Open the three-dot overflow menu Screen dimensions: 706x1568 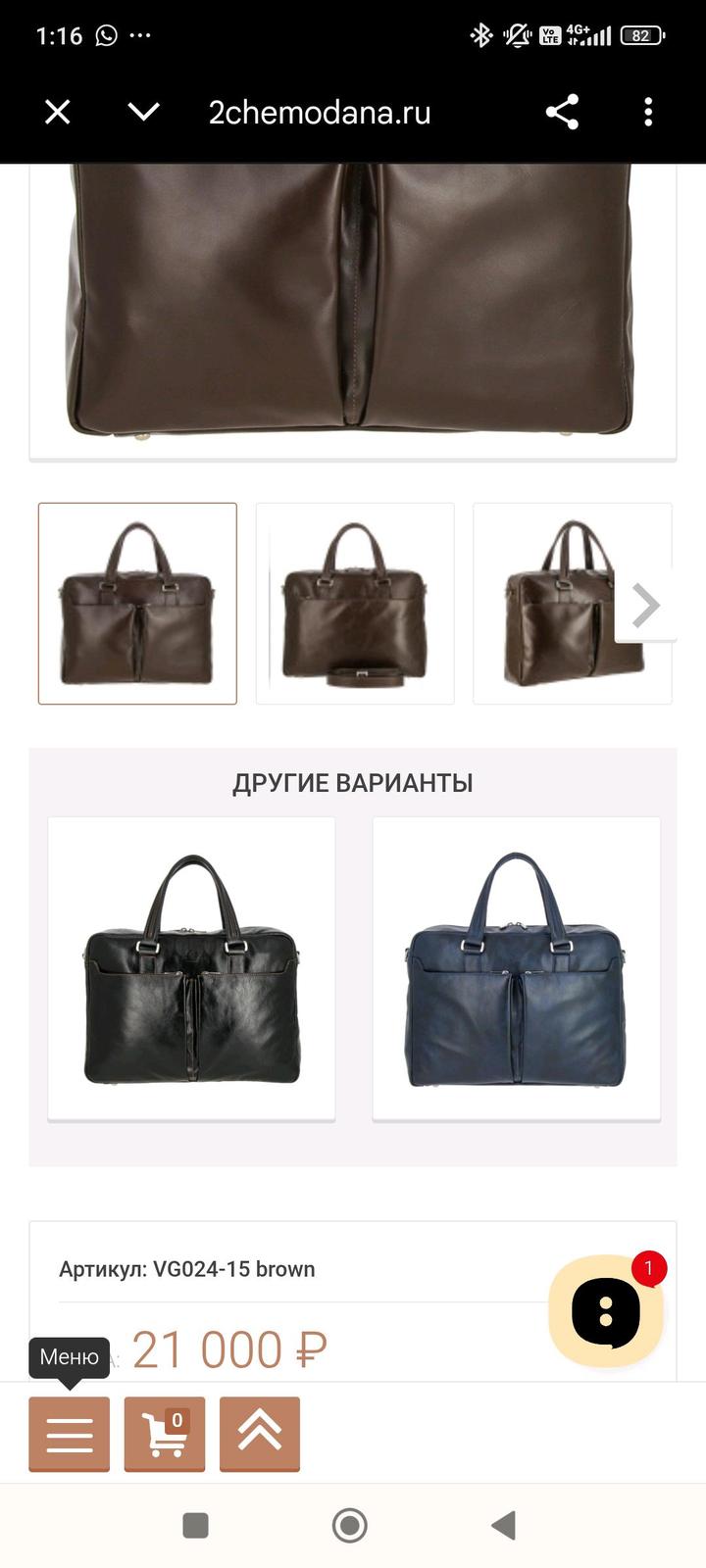[x=648, y=113]
